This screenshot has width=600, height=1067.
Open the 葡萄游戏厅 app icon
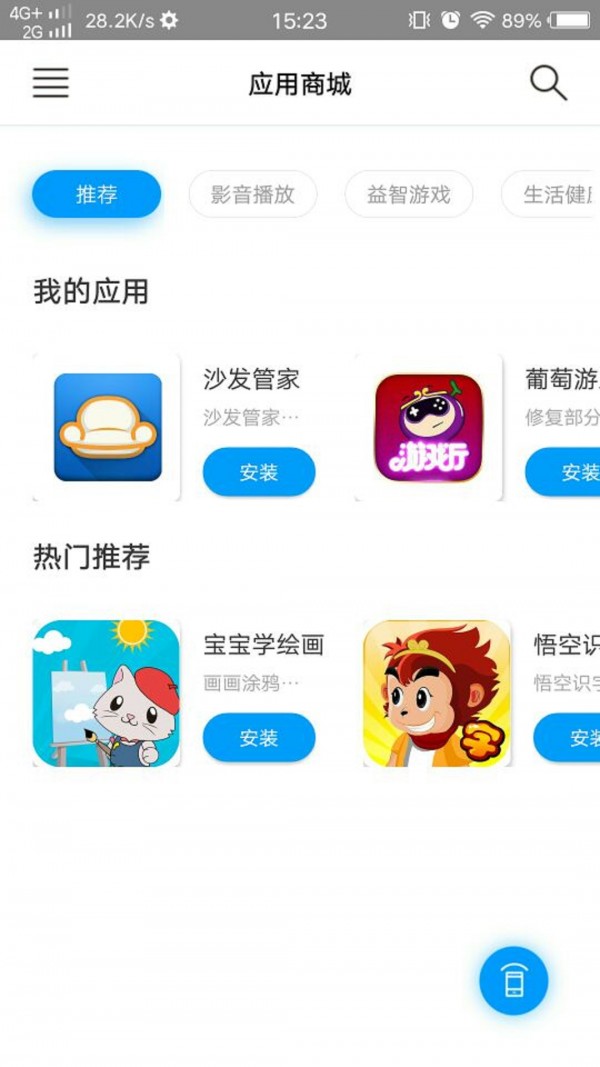pos(428,427)
